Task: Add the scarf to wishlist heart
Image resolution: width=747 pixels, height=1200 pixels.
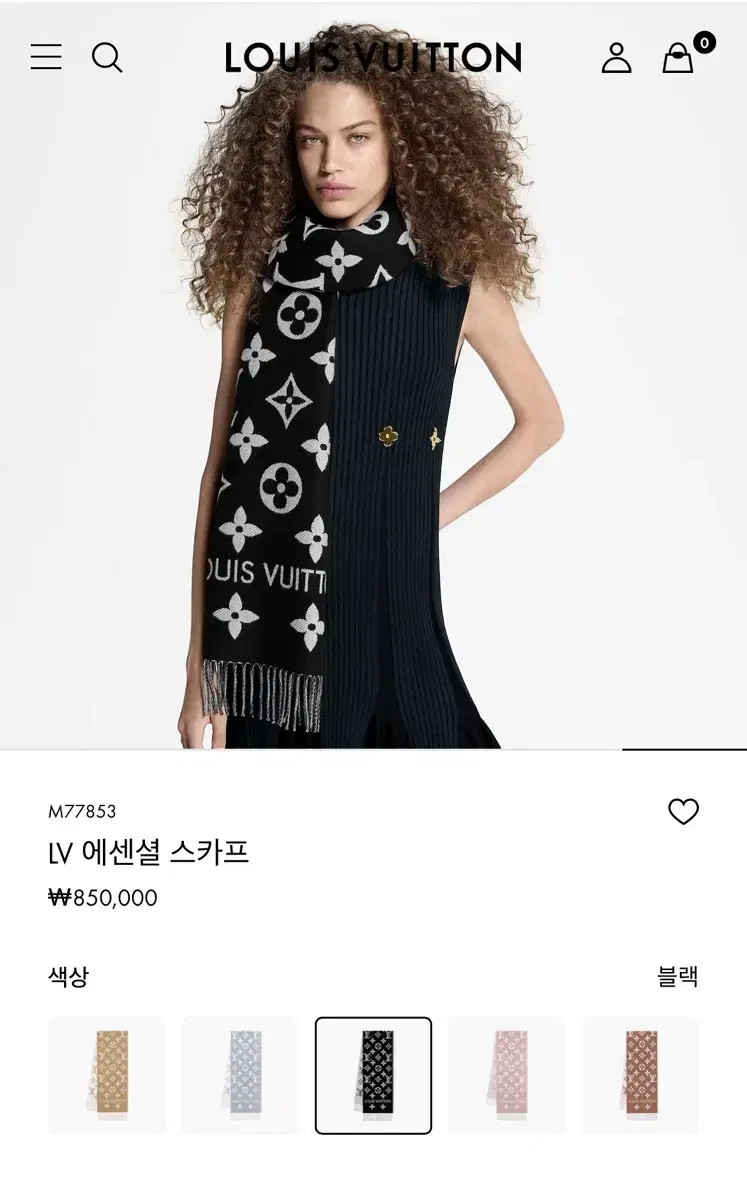Action: (683, 812)
